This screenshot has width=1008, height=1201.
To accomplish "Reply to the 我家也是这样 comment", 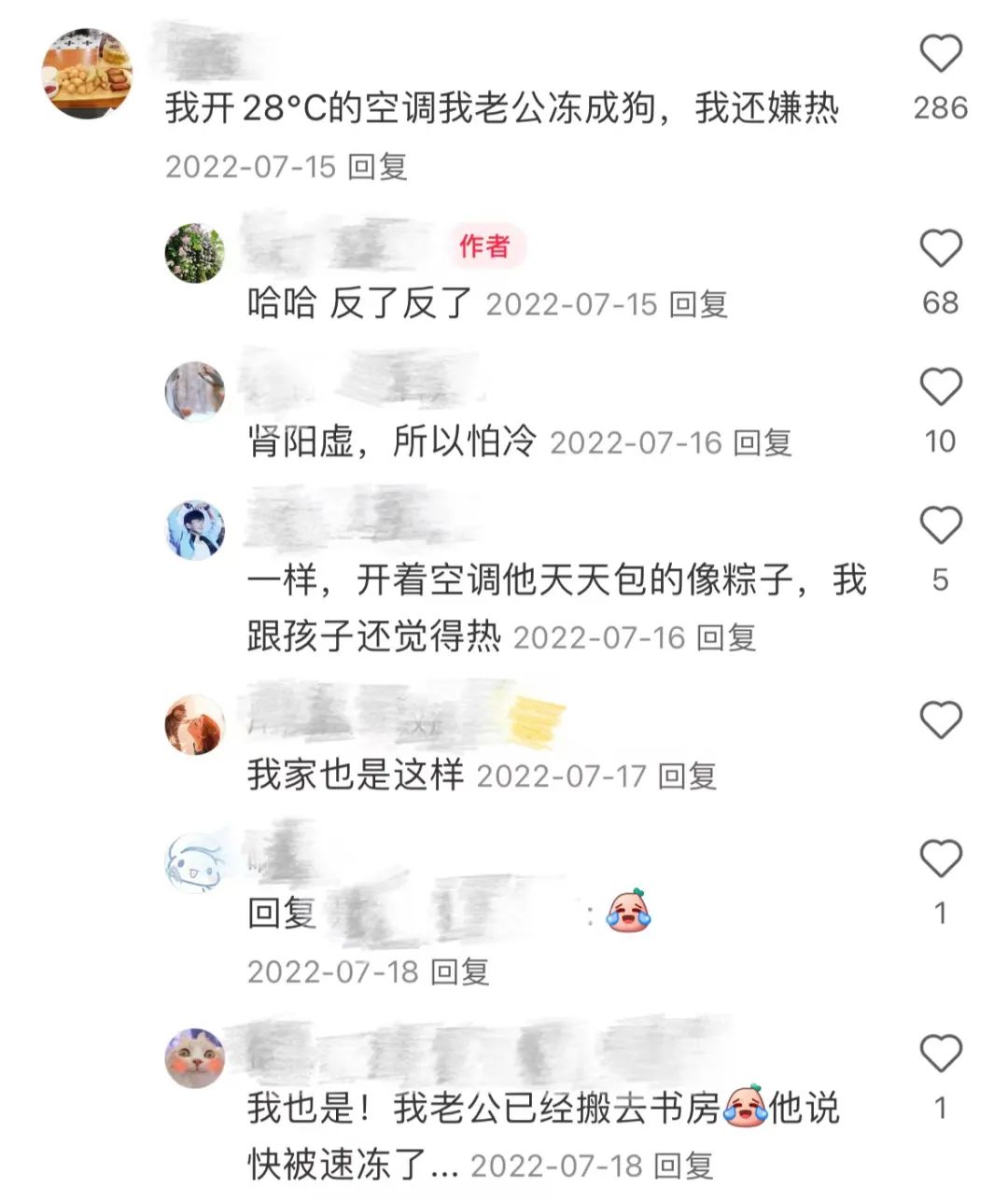I will (x=688, y=776).
